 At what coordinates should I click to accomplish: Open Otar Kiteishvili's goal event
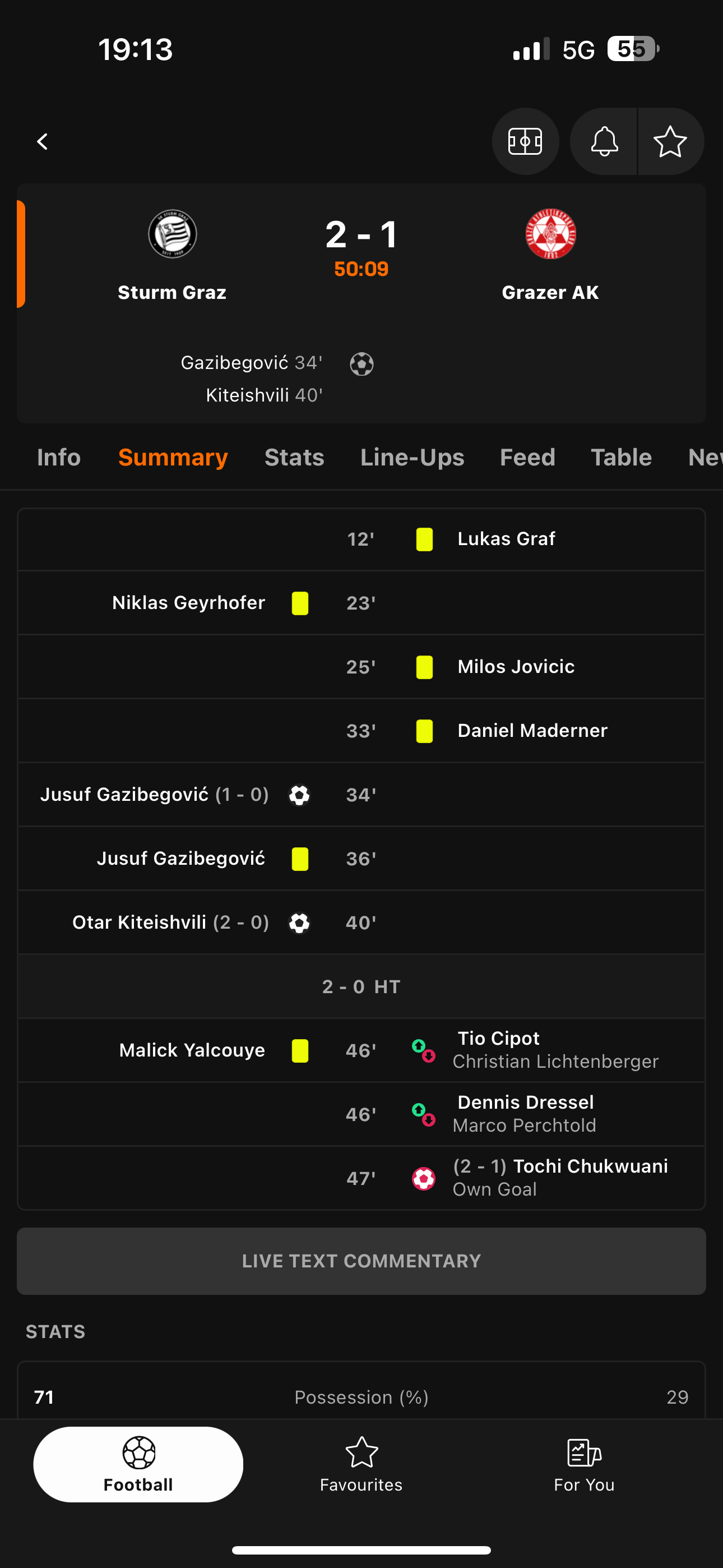click(x=361, y=922)
